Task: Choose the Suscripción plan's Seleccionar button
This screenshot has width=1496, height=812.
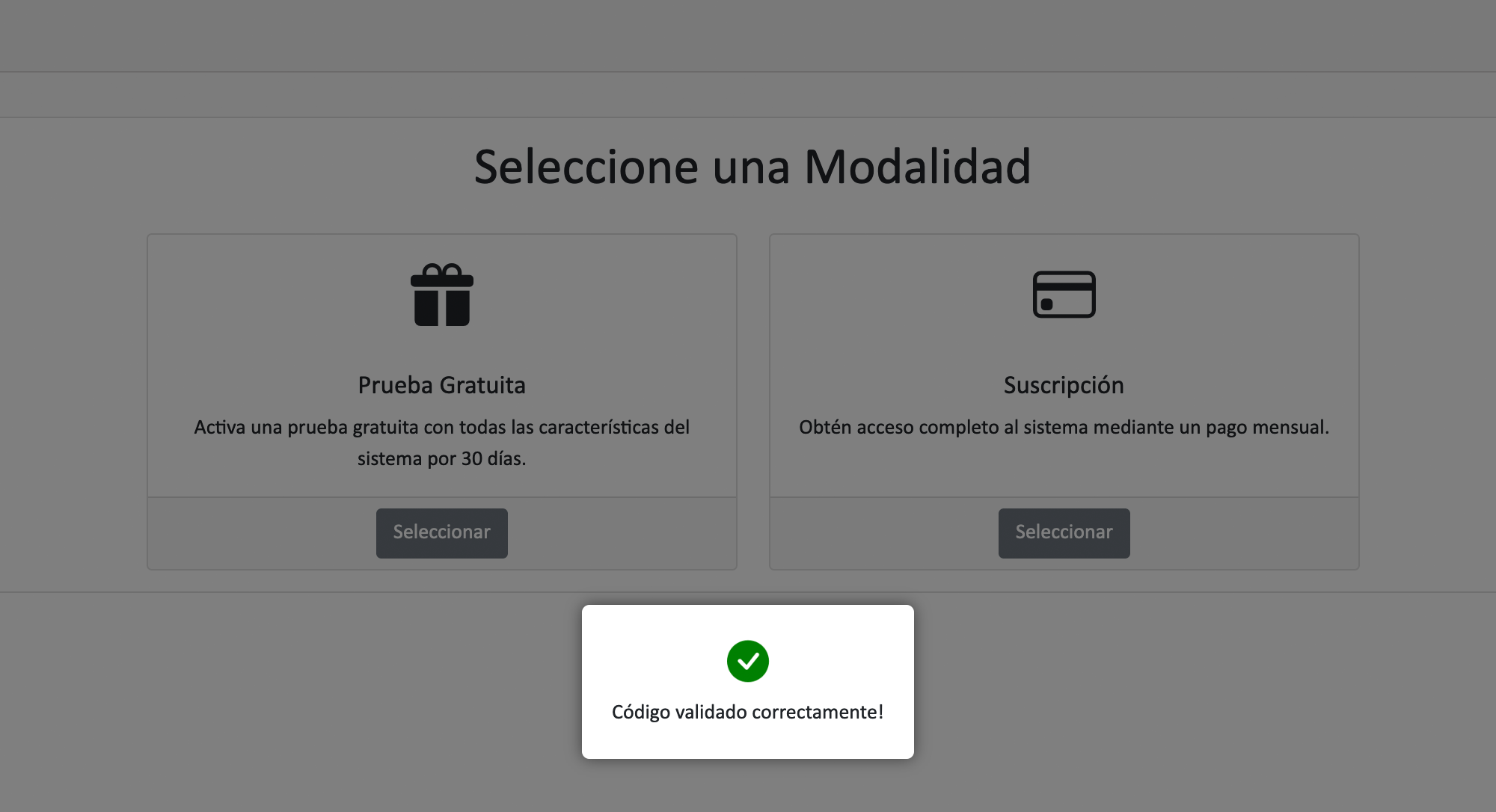Action: (1063, 532)
